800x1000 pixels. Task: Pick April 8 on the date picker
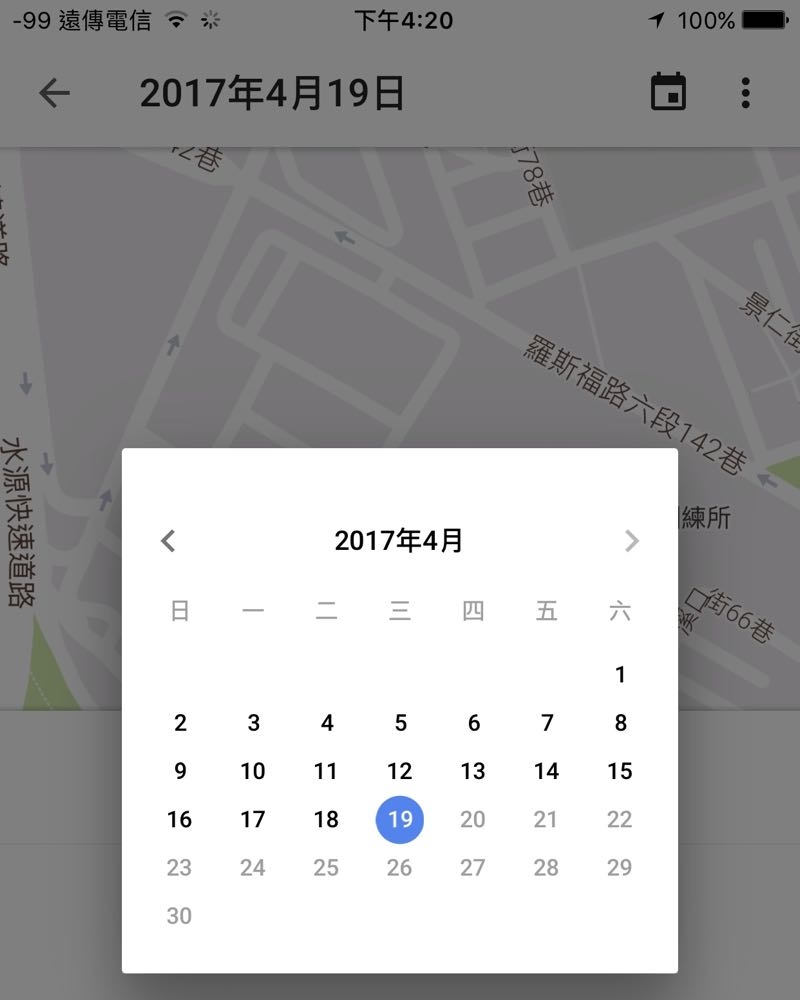pyautogui.click(x=620, y=723)
